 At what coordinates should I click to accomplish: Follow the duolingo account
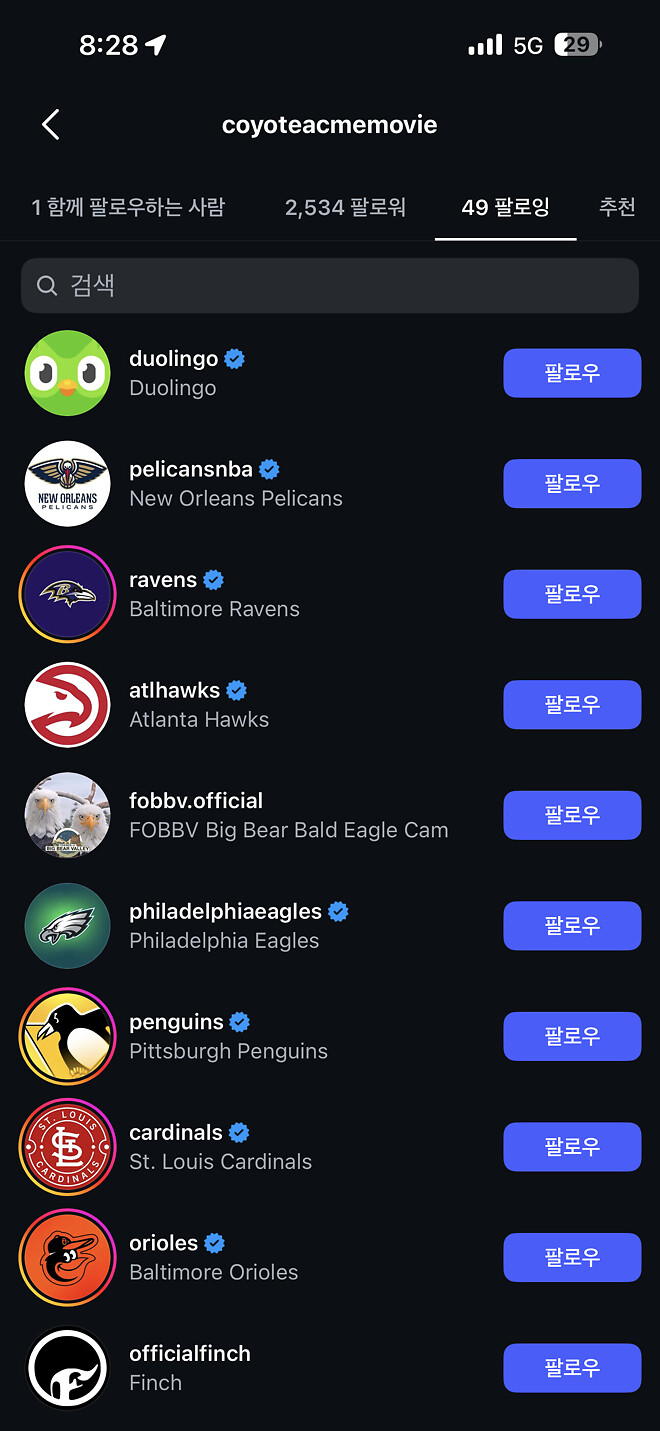click(x=571, y=373)
